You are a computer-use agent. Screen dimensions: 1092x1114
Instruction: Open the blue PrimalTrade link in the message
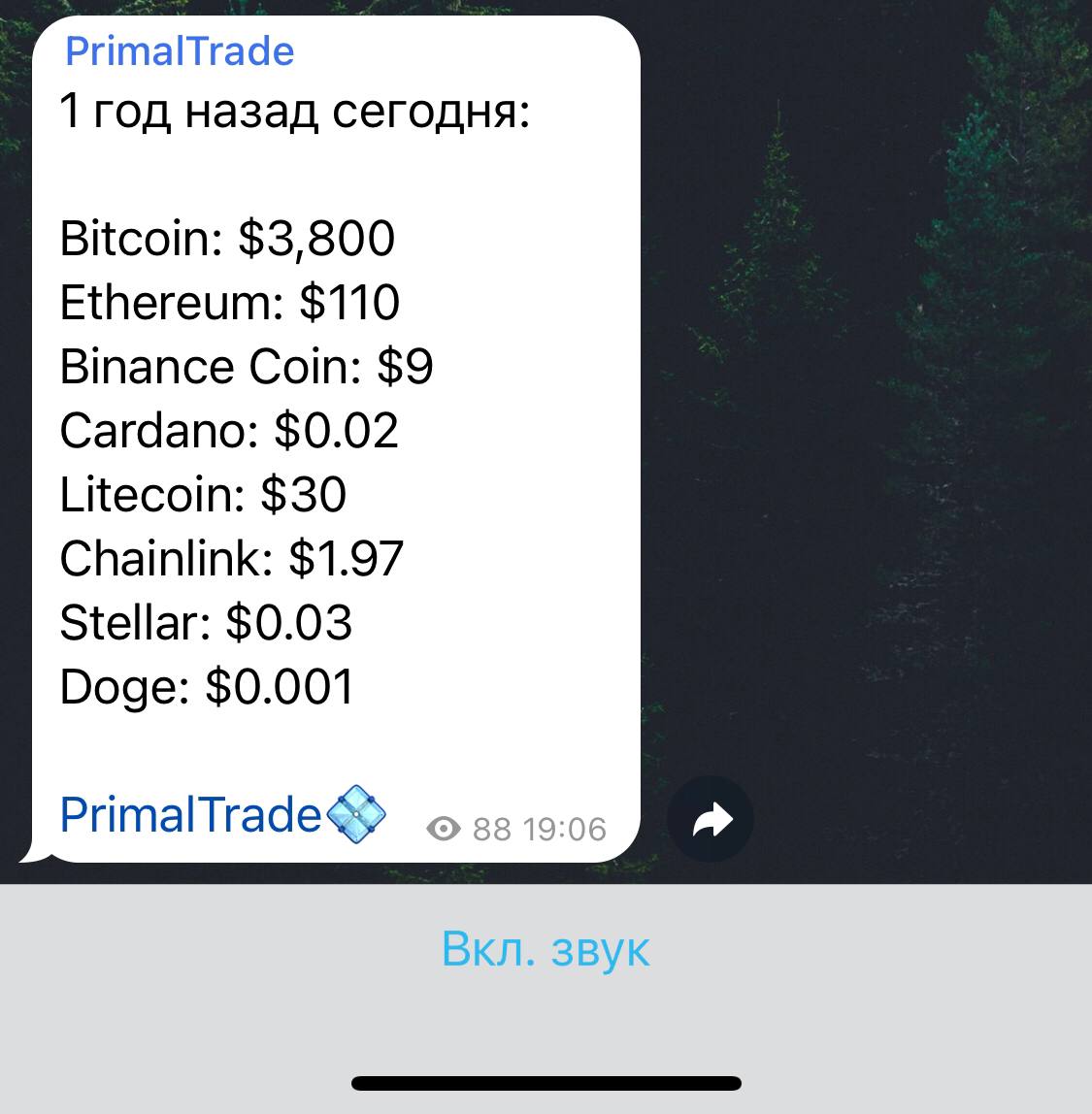pyautogui.click(x=190, y=815)
